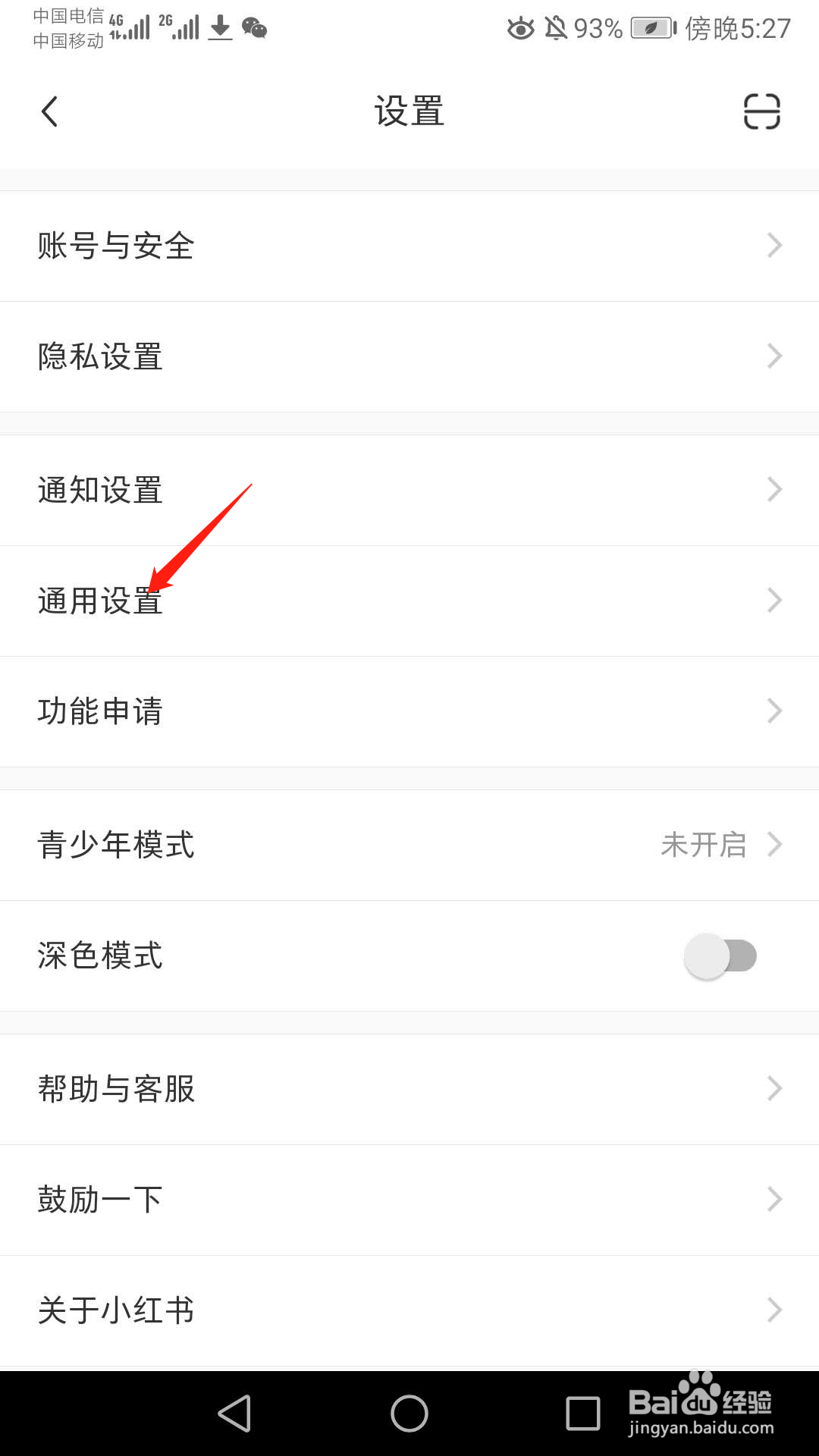Open the scan icon at top right
Viewport: 819px width, 1456px height.
tap(761, 111)
